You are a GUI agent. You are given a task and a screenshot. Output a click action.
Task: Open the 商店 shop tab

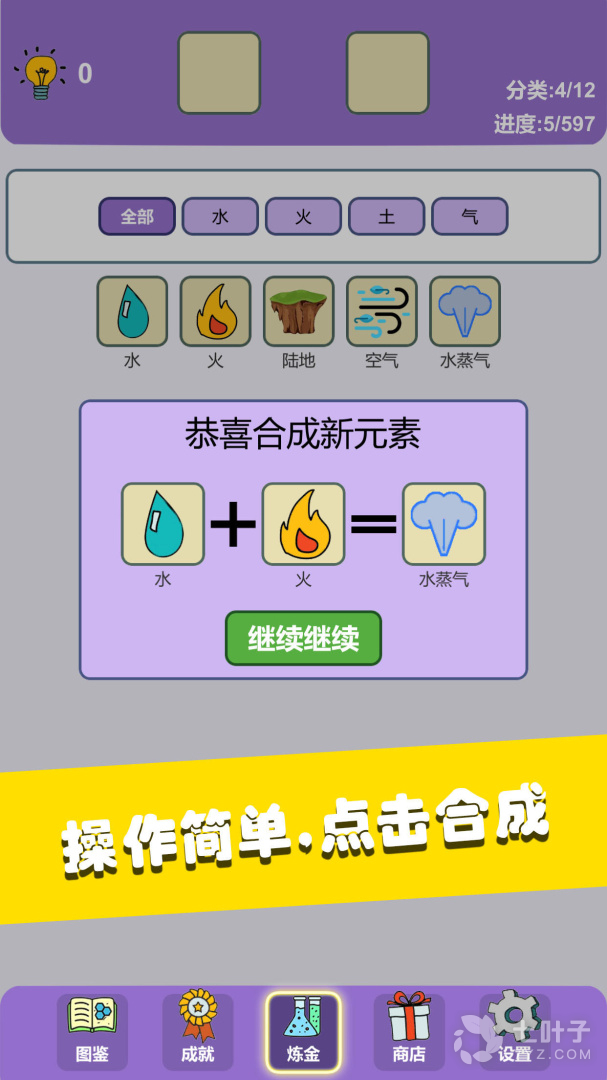pos(409,1031)
